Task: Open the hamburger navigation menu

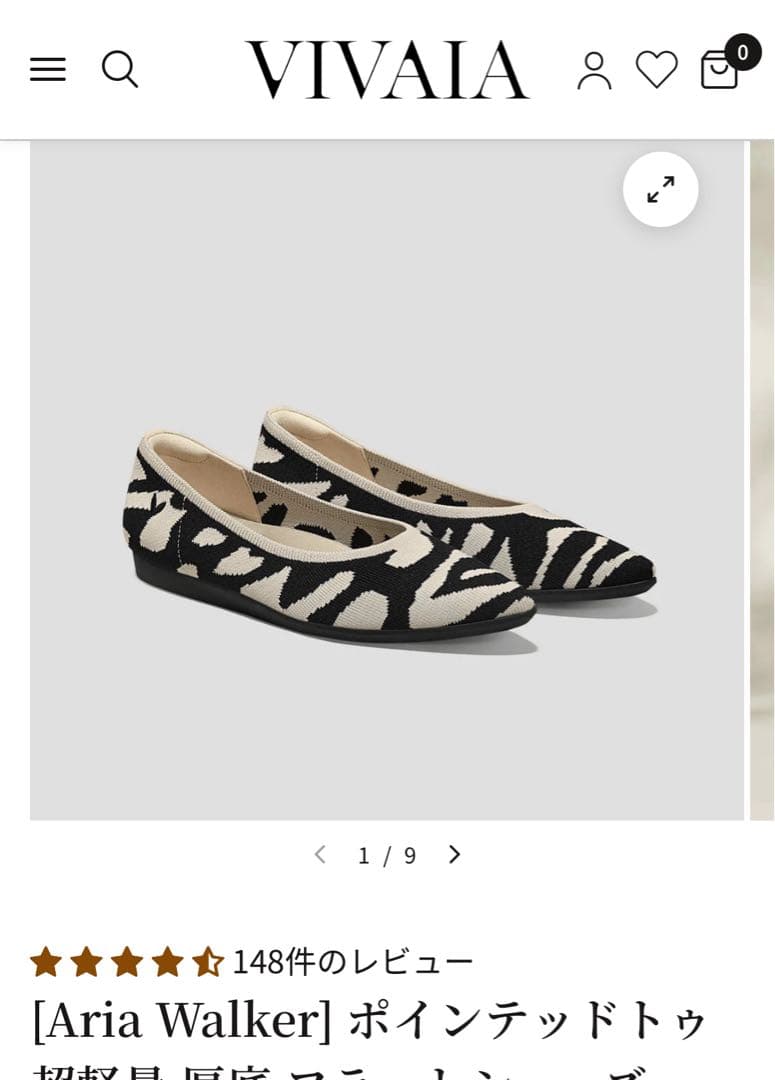Action: click(48, 70)
